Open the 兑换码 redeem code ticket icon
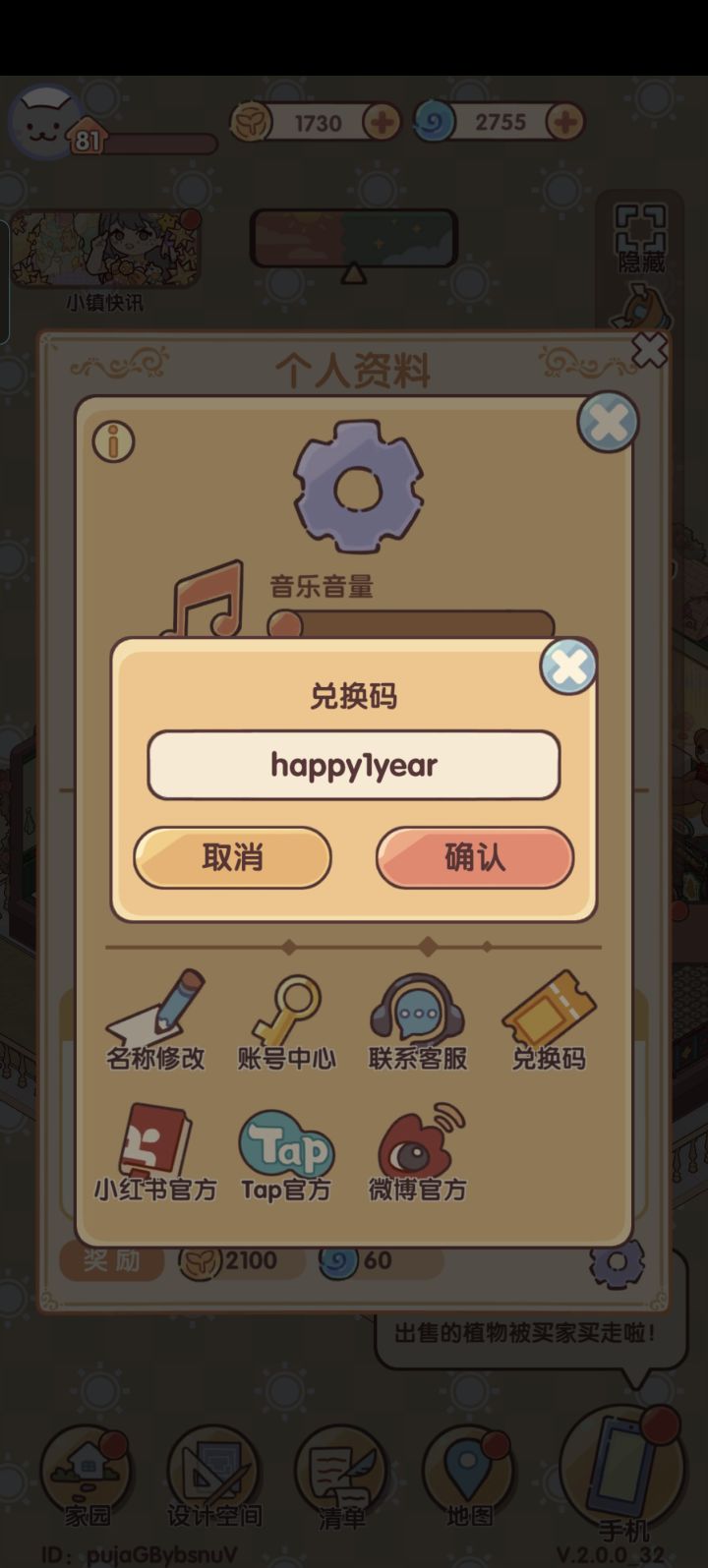The image size is (708, 1568). coord(548,1013)
